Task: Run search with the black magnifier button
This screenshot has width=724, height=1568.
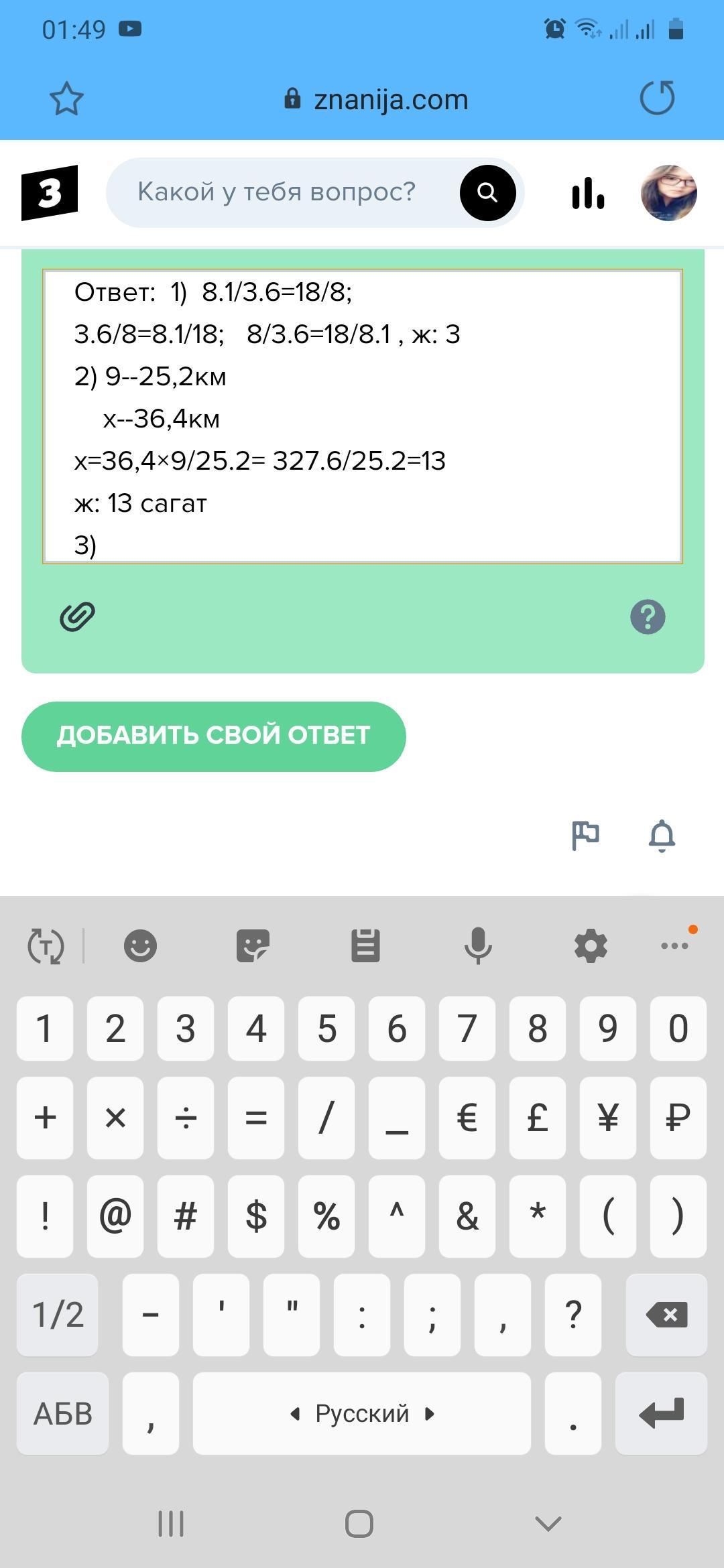Action: [487, 193]
